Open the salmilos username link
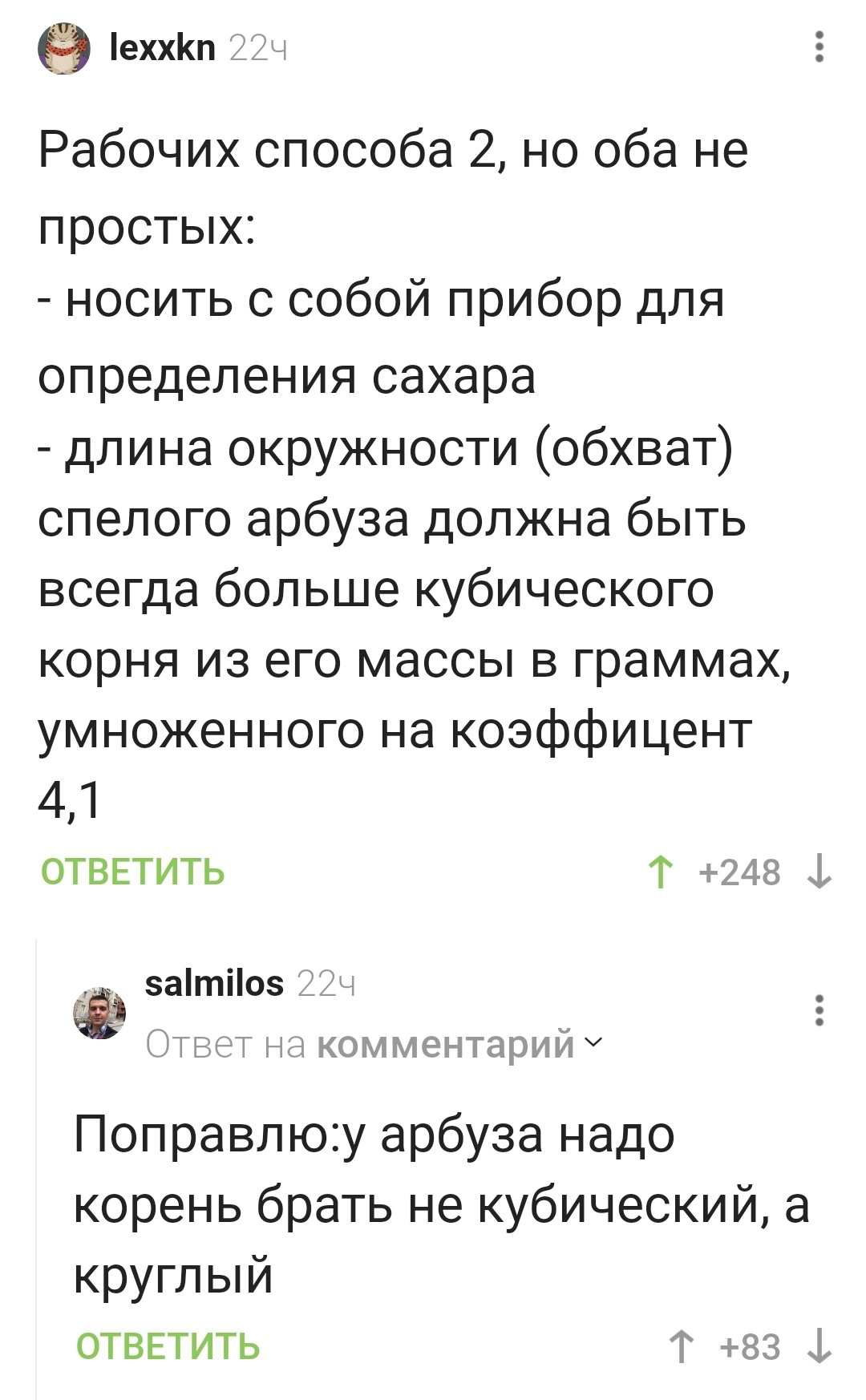The width and height of the screenshot is (866, 1400). [x=214, y=984]
